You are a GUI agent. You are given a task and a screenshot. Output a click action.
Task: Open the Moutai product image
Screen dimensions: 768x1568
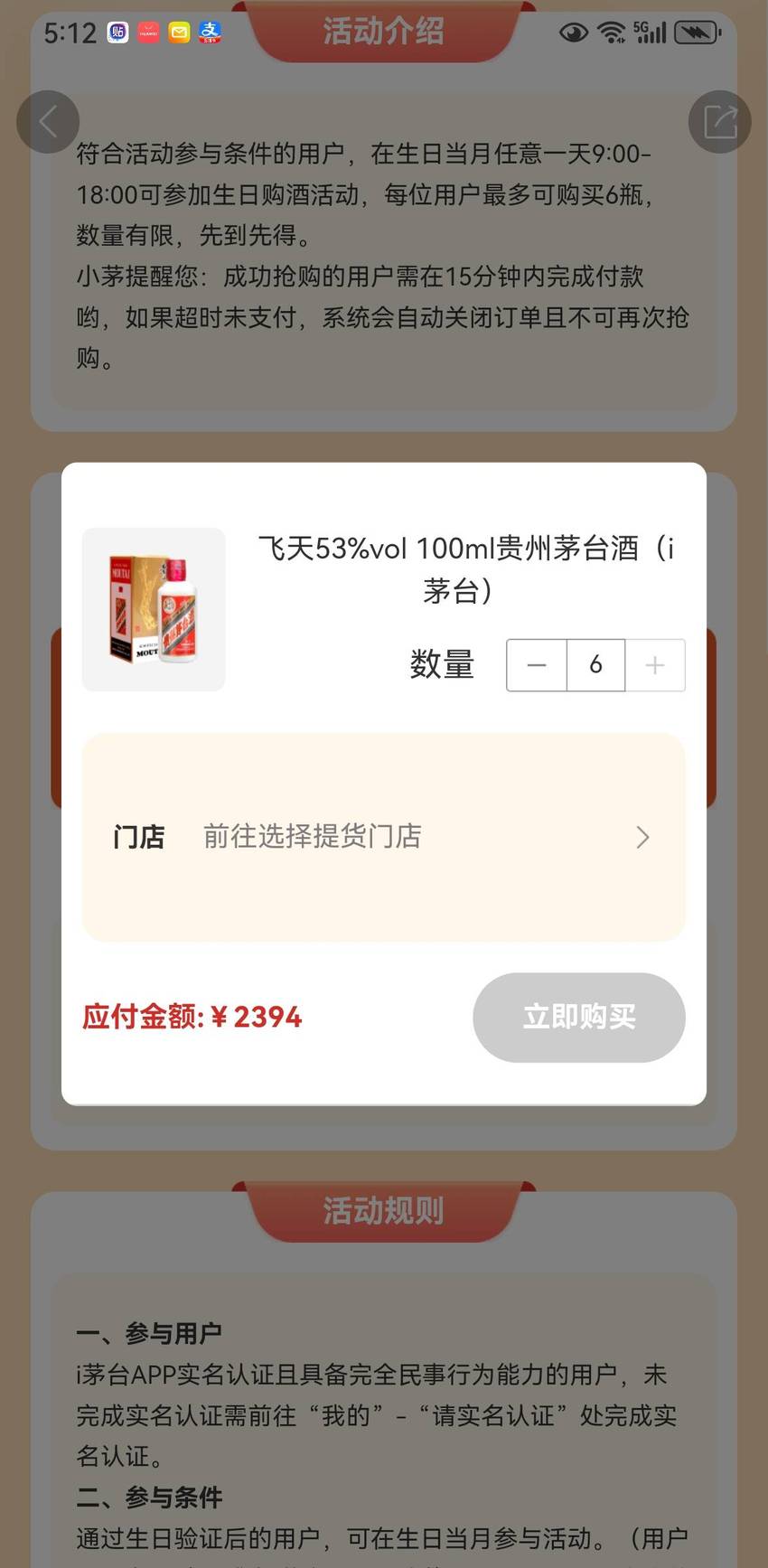pos(154,609)
